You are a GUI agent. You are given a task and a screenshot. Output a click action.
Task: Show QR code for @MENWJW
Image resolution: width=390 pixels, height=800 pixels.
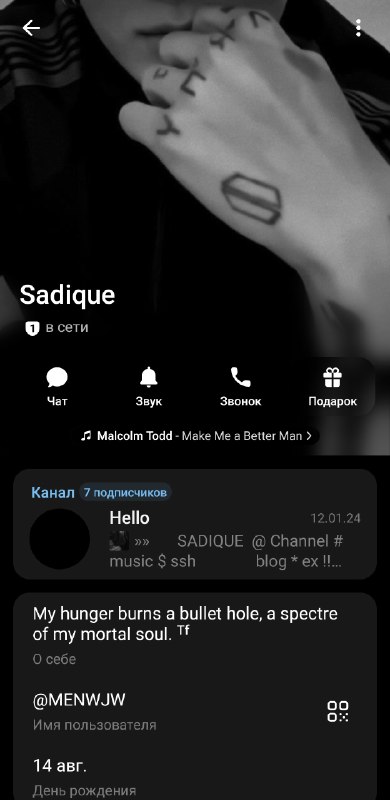(338, 711)
